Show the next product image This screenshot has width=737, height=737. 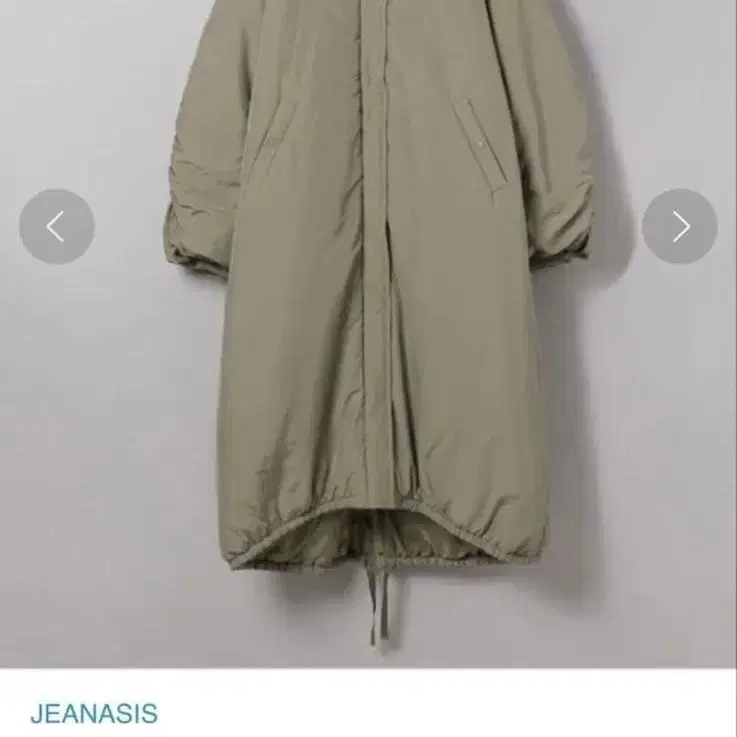tap(679, 226)
